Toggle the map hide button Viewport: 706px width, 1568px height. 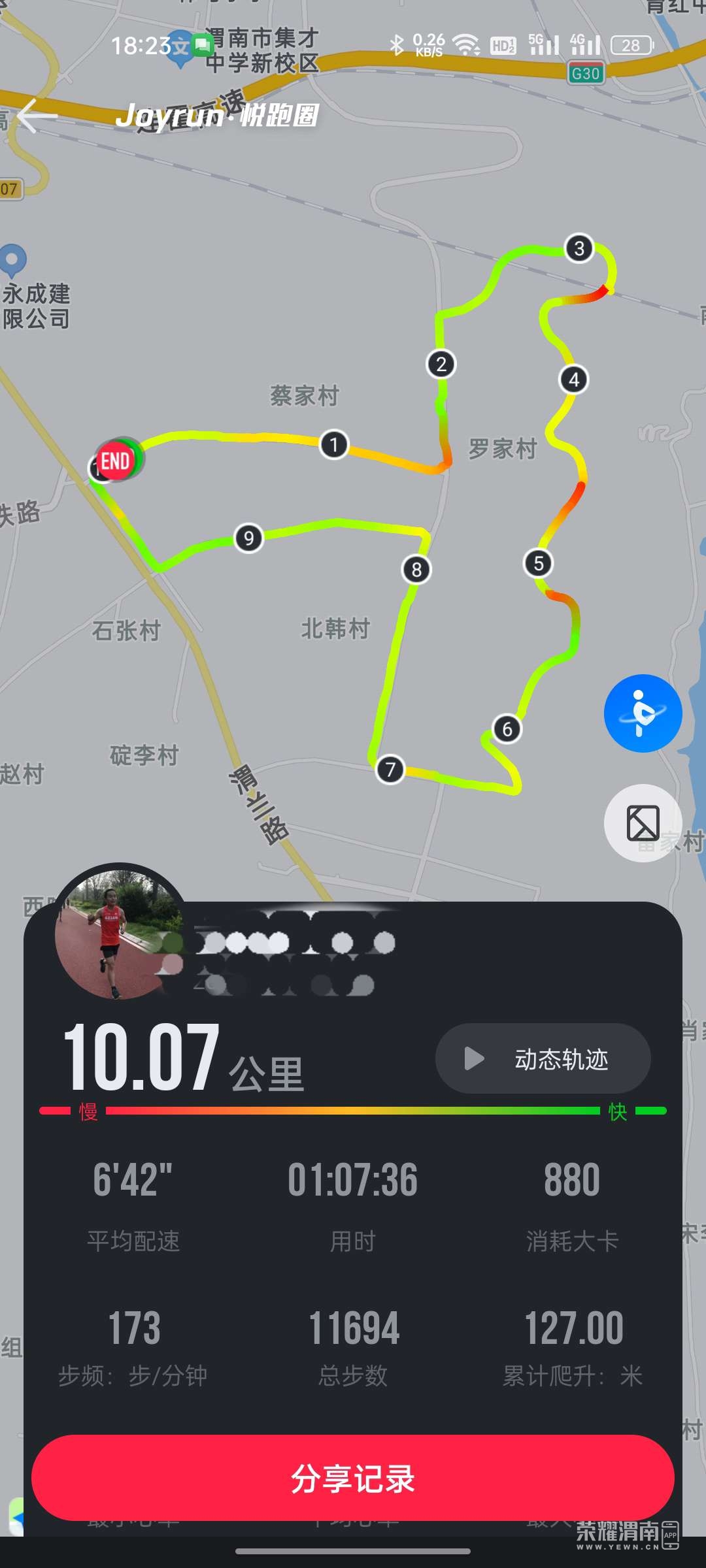coord(643,823)
